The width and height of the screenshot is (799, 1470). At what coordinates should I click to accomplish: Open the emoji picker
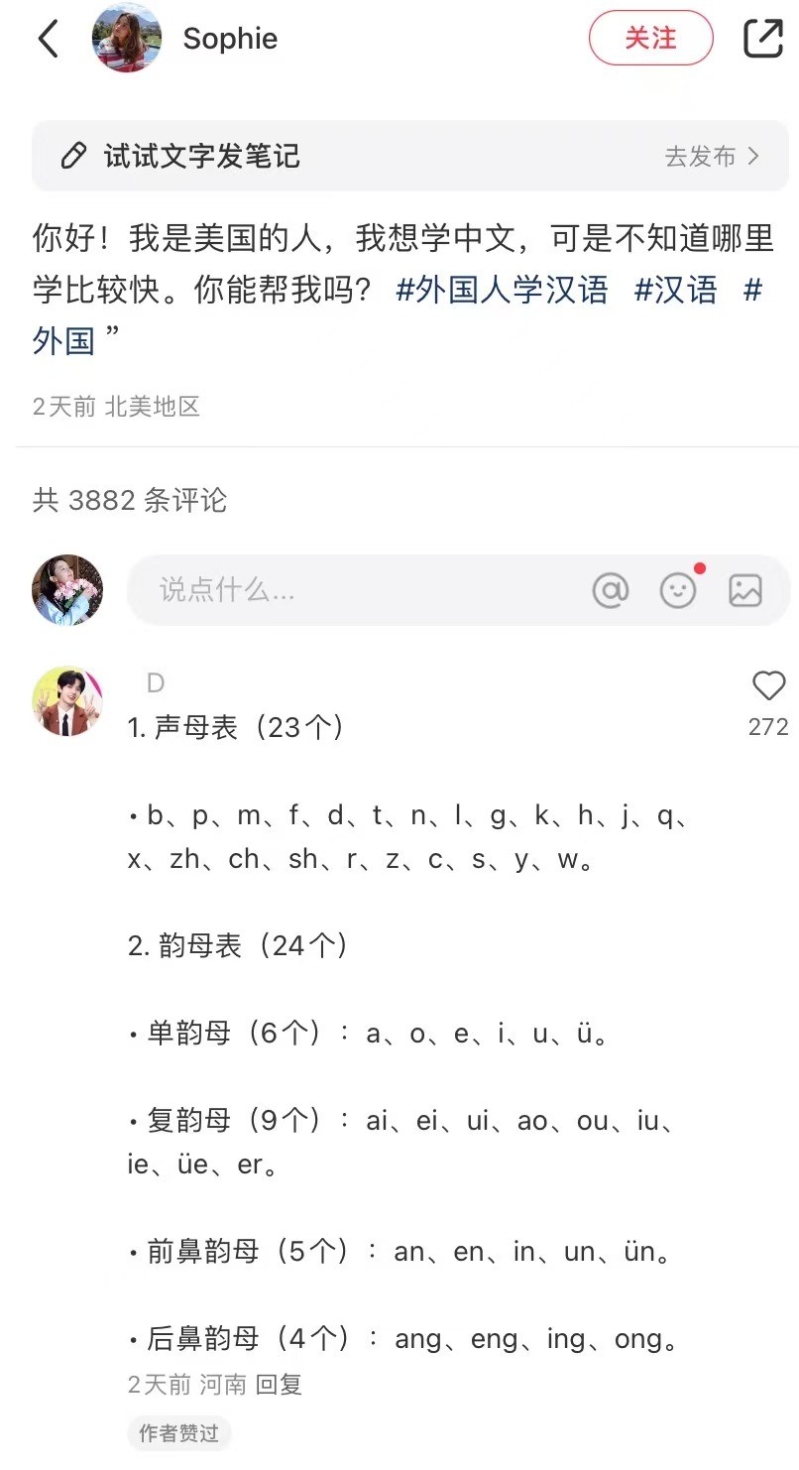[678, 590]
